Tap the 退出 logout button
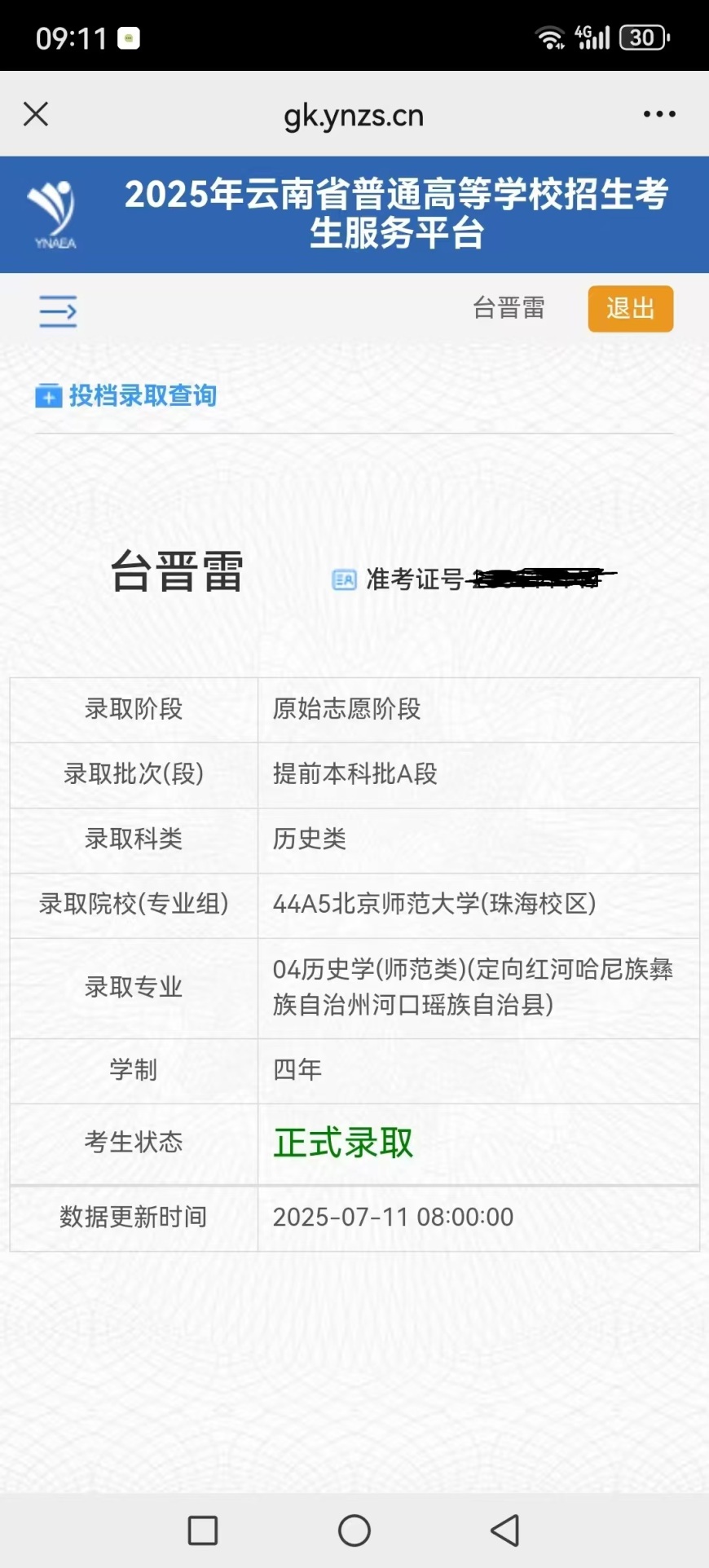 pyautogui.click(x=630, y=309)
